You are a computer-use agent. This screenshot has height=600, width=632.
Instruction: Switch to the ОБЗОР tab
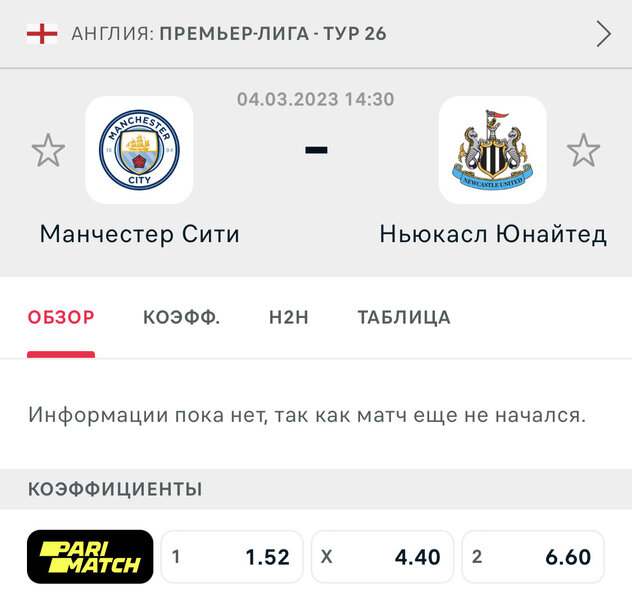point(61,318)
